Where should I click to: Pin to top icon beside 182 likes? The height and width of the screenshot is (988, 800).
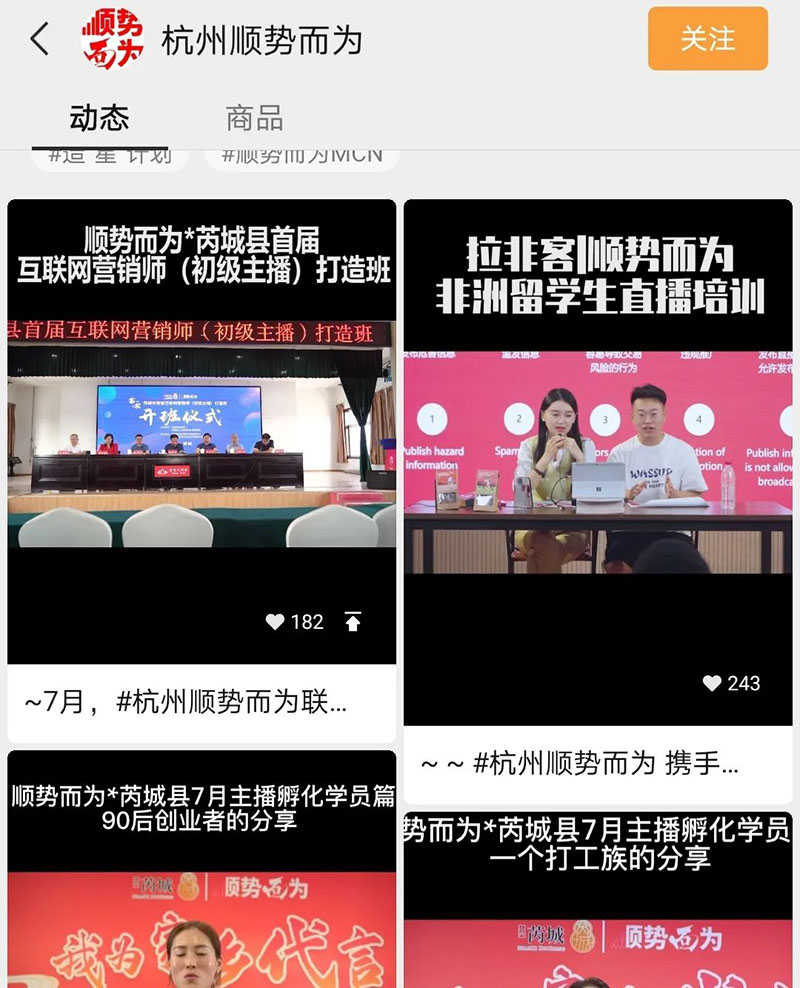(x=353, y=622)
